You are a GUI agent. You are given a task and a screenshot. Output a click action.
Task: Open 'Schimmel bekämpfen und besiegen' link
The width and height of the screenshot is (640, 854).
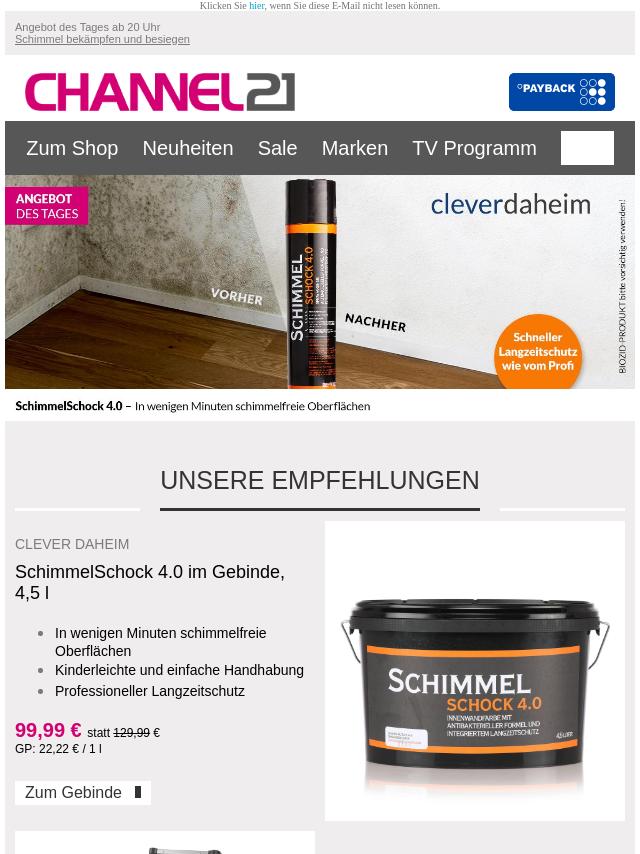(x=102, y=39)
